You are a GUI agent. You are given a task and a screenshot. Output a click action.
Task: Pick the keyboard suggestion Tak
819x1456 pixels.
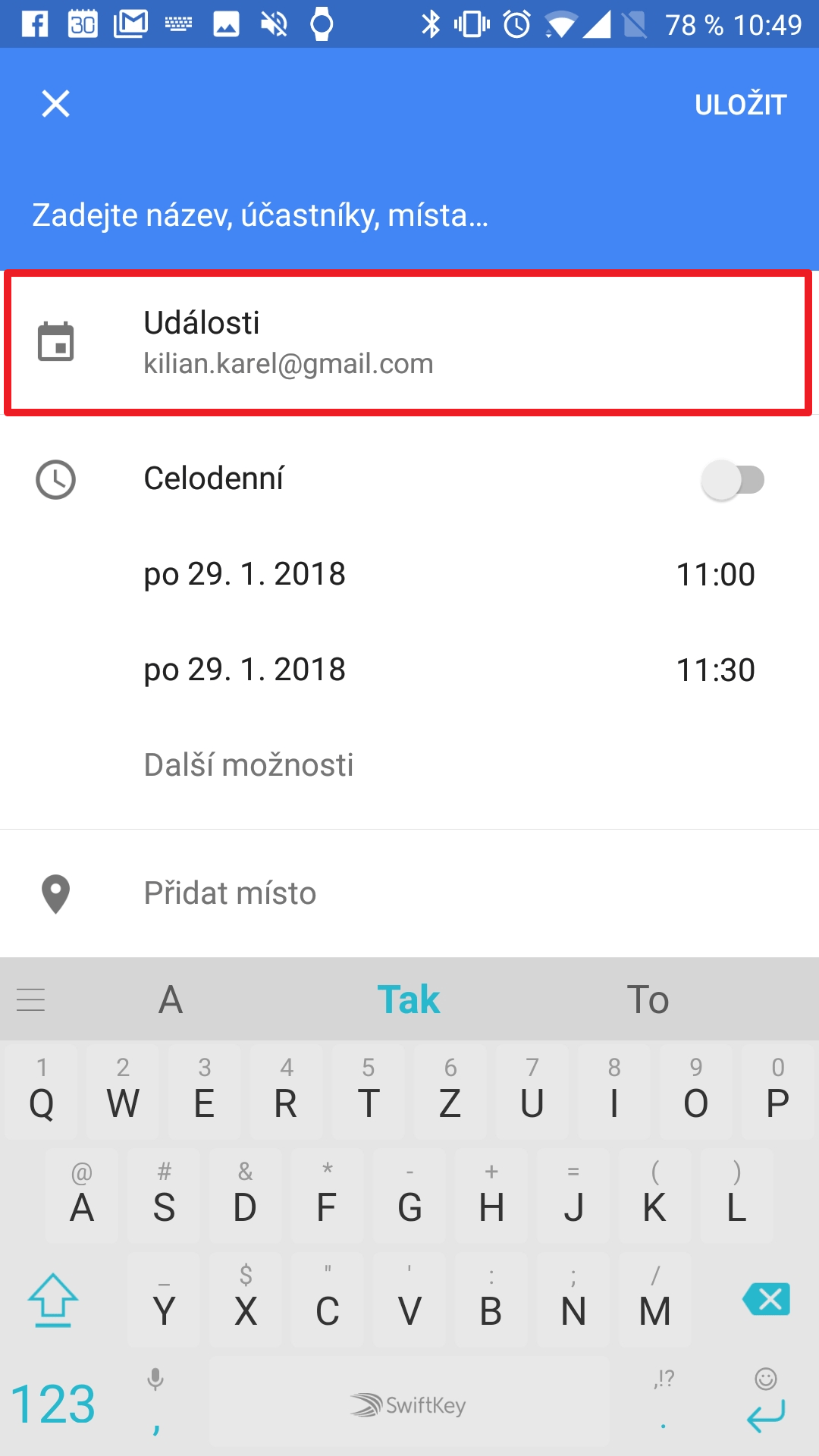click(x=408, y=999)
